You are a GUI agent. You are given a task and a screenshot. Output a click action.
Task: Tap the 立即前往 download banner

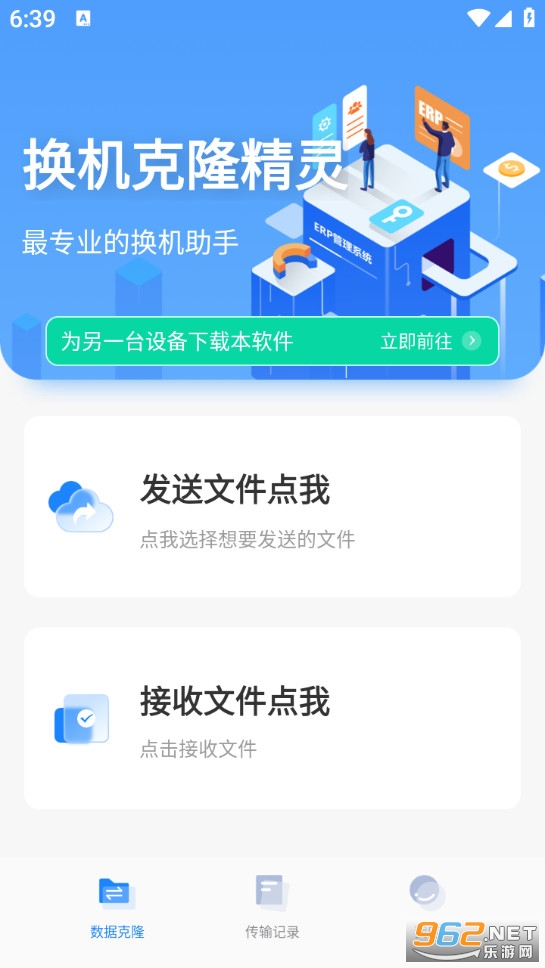[272, 341]
